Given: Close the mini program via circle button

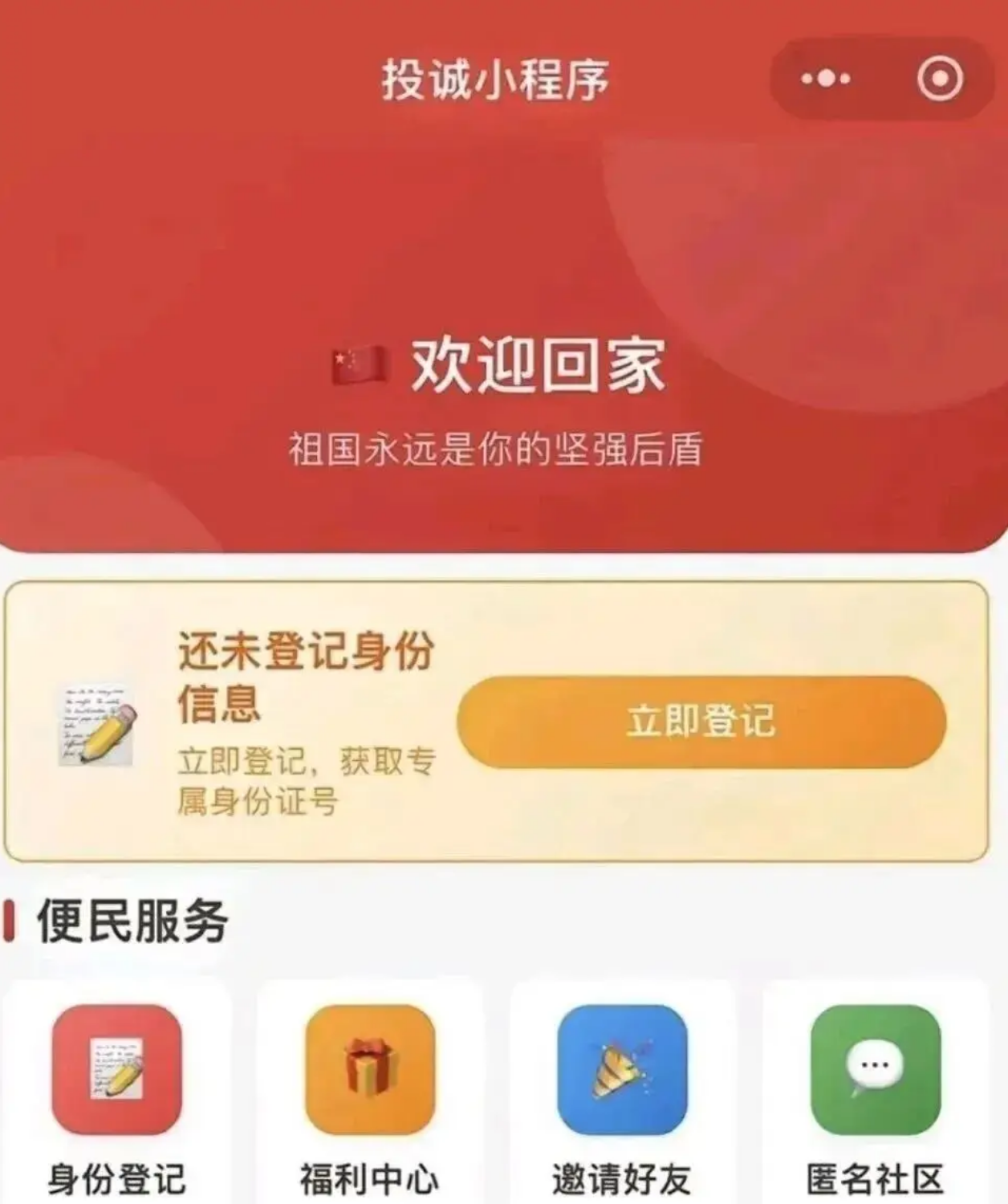Looking at the screenshot, I should tap(939, 79).
